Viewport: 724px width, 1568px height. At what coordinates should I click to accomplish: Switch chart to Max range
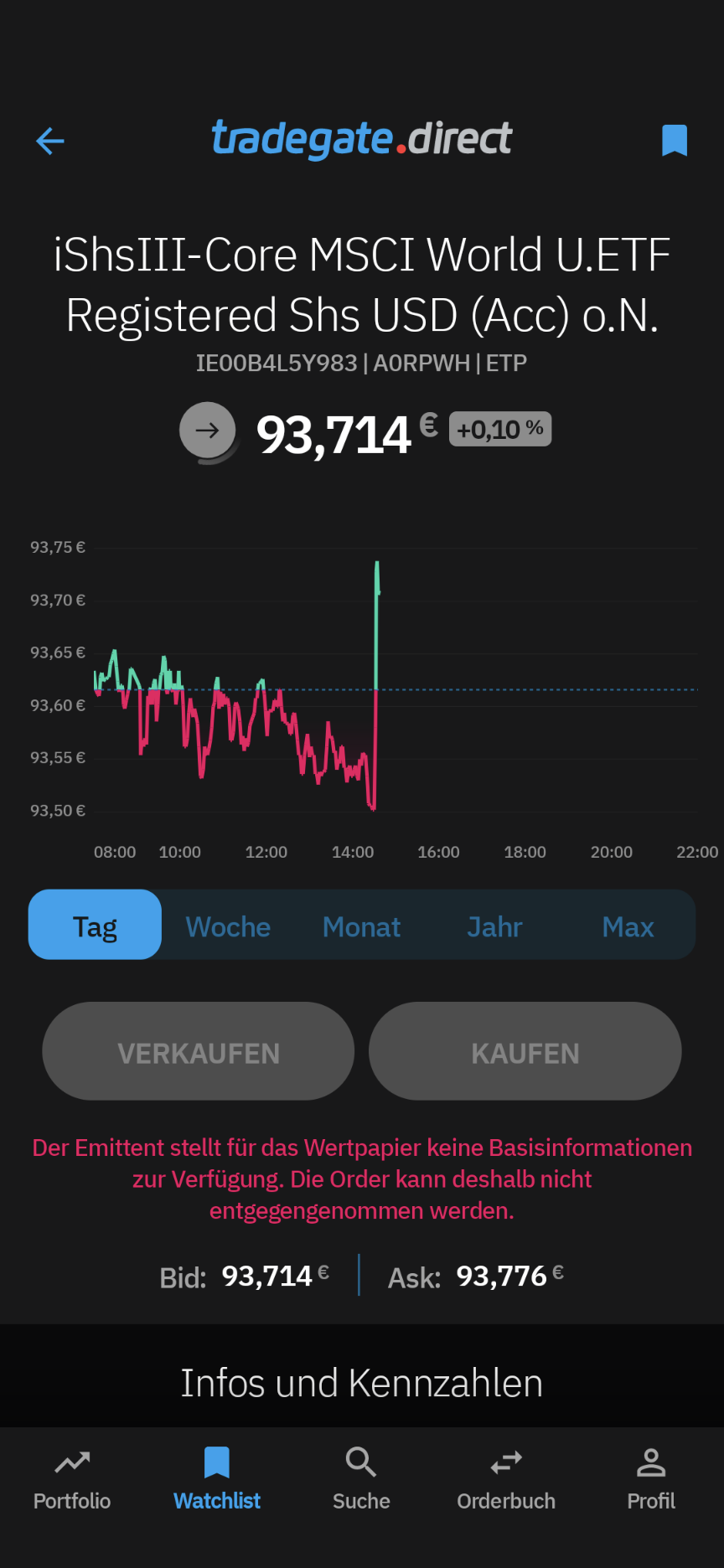(628, 926)
